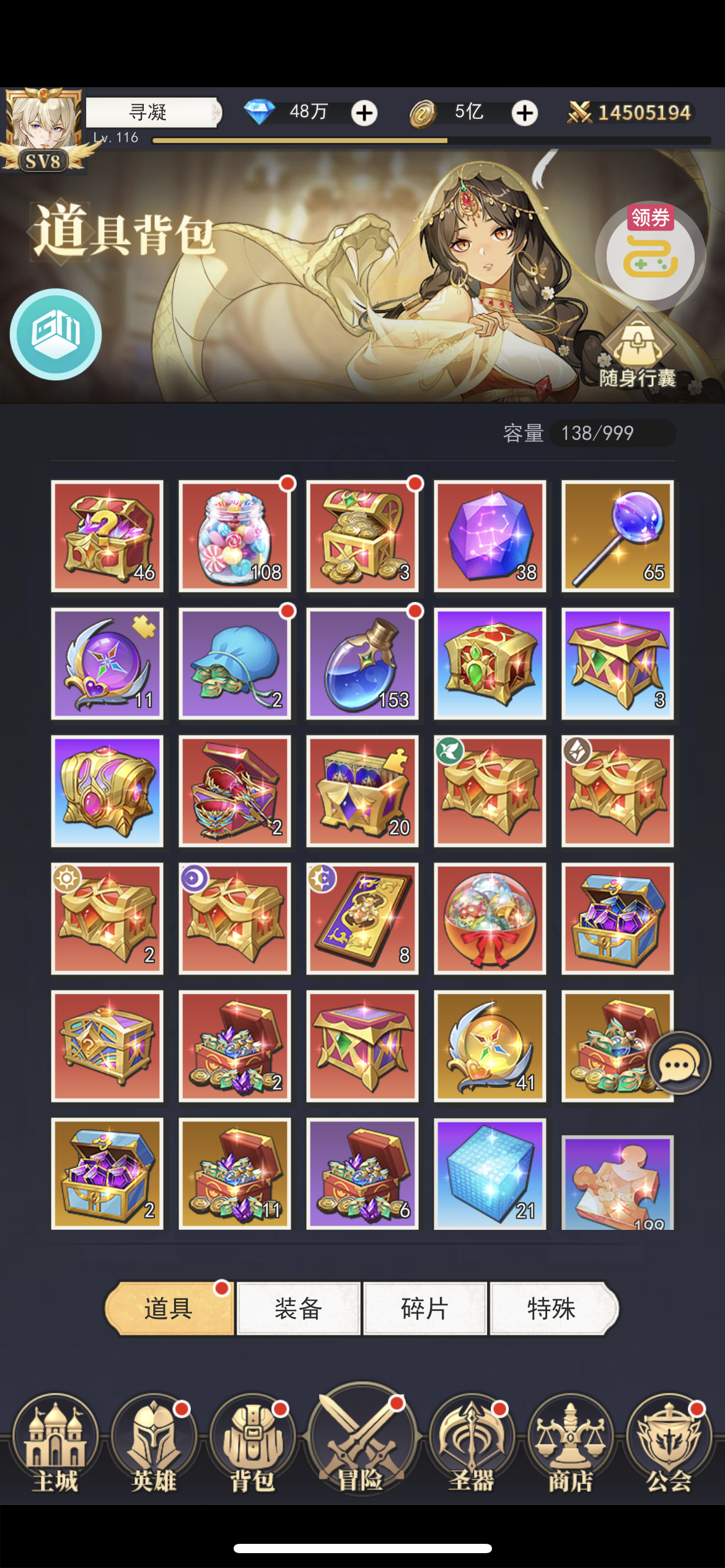725x1568 pixels.
Task: Open the 领券 coupon icon
Action: (651, 251)
